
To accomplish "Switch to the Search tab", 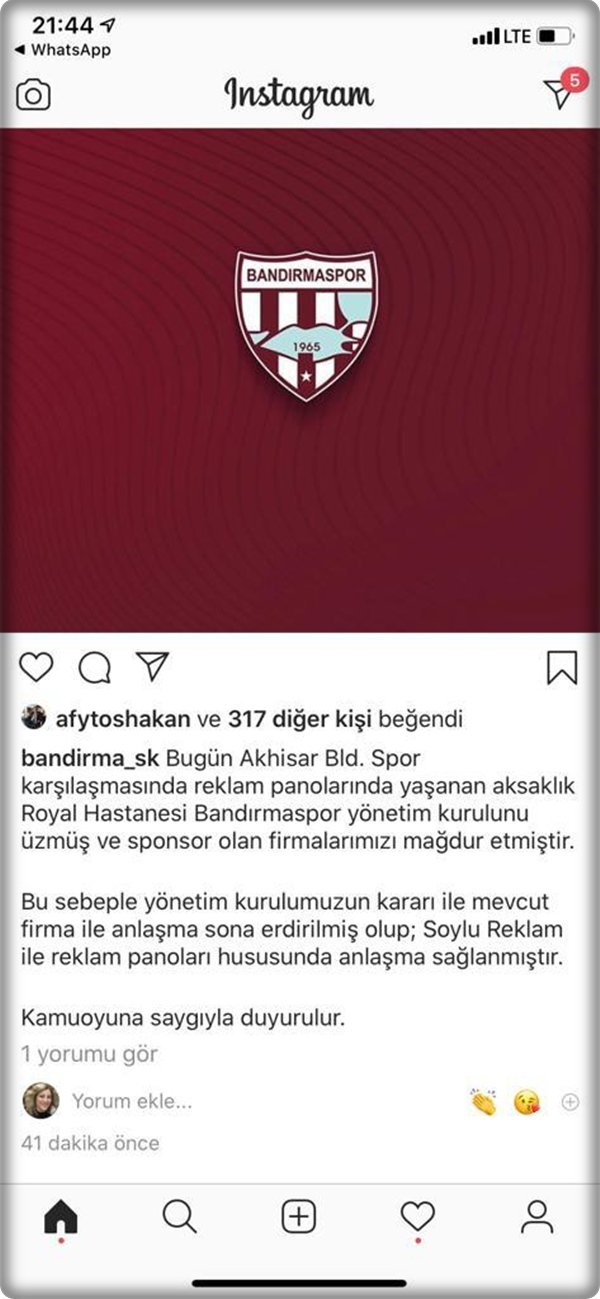I will [180, 1216].
